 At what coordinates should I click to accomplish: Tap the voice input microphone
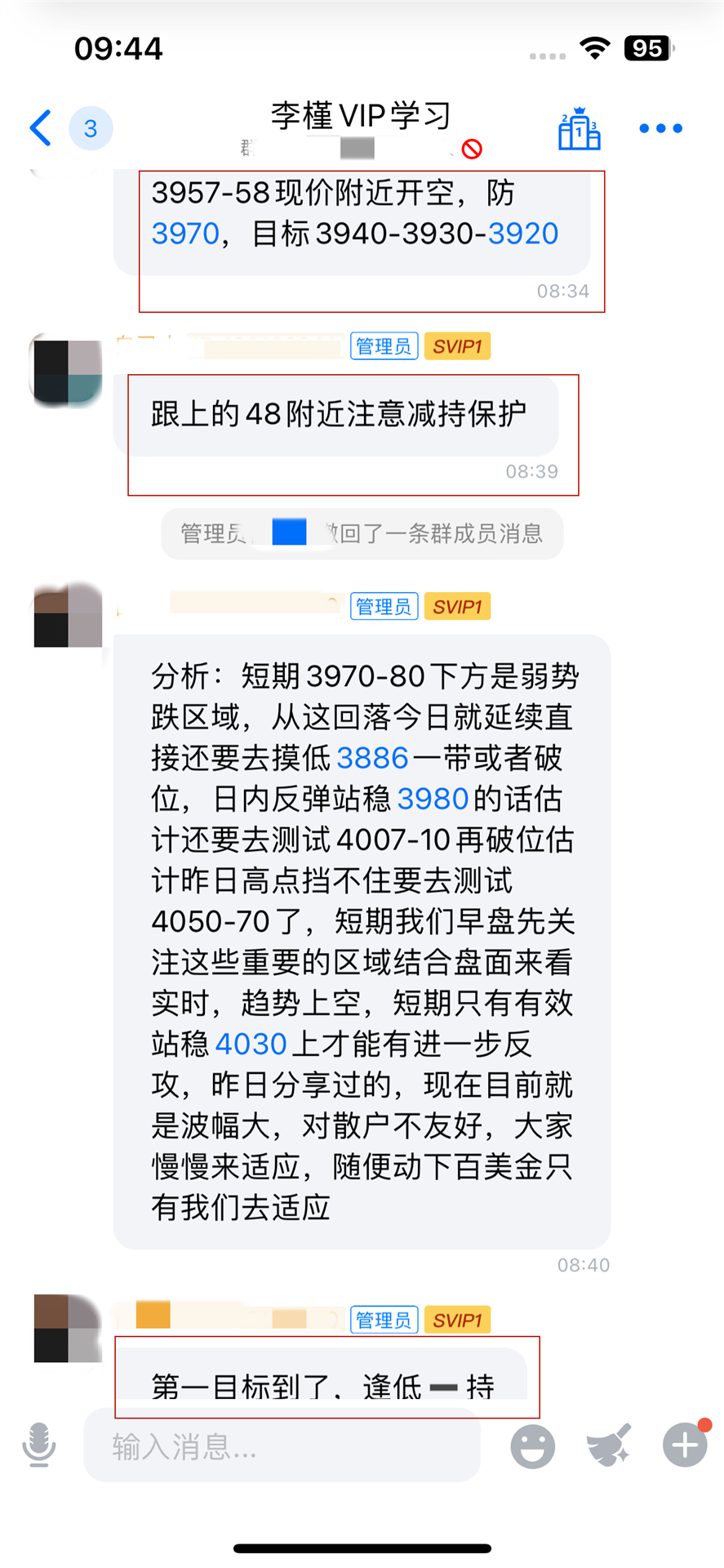point(38,1445)
